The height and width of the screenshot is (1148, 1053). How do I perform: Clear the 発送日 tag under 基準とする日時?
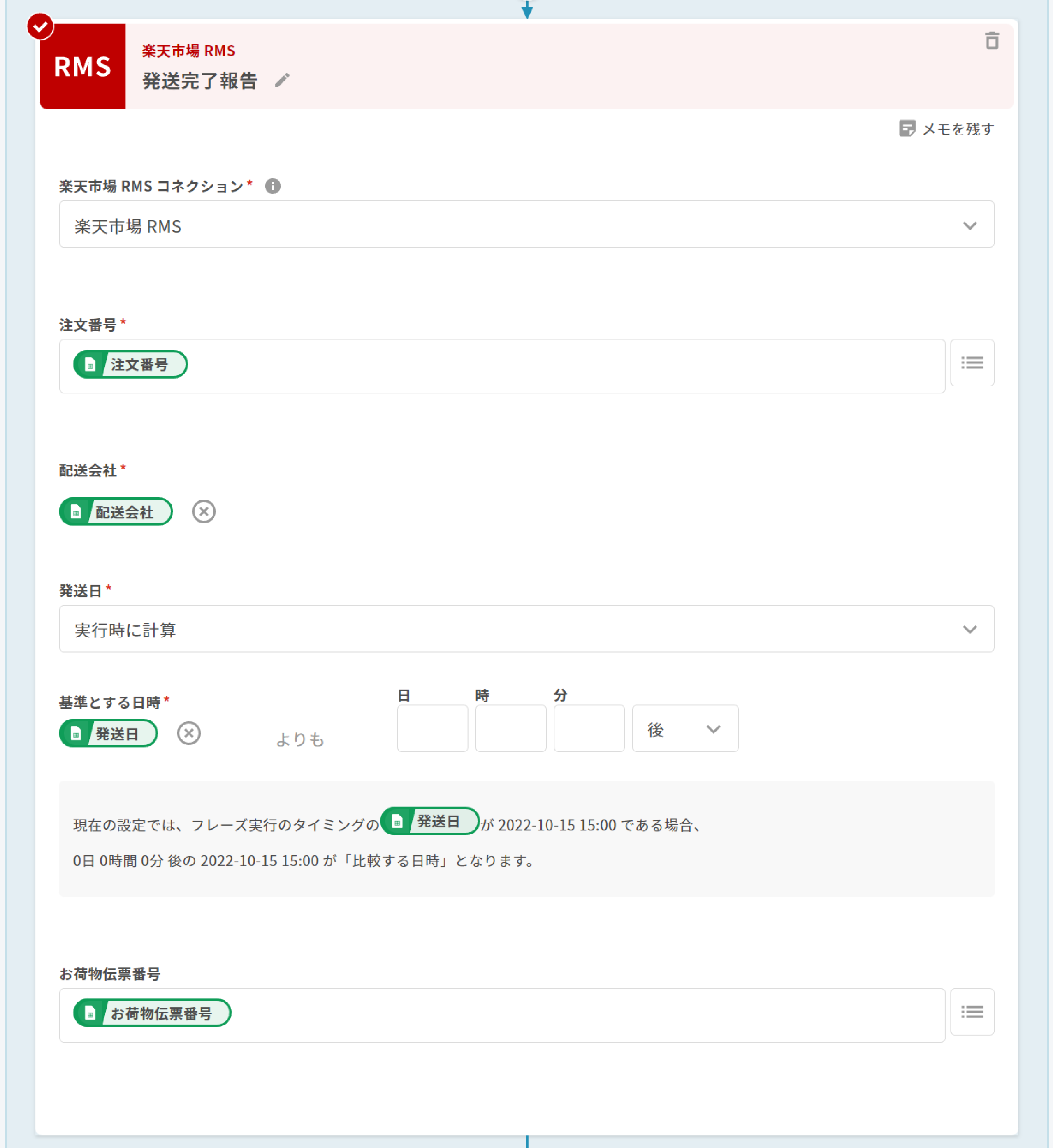tap(189, 733)
